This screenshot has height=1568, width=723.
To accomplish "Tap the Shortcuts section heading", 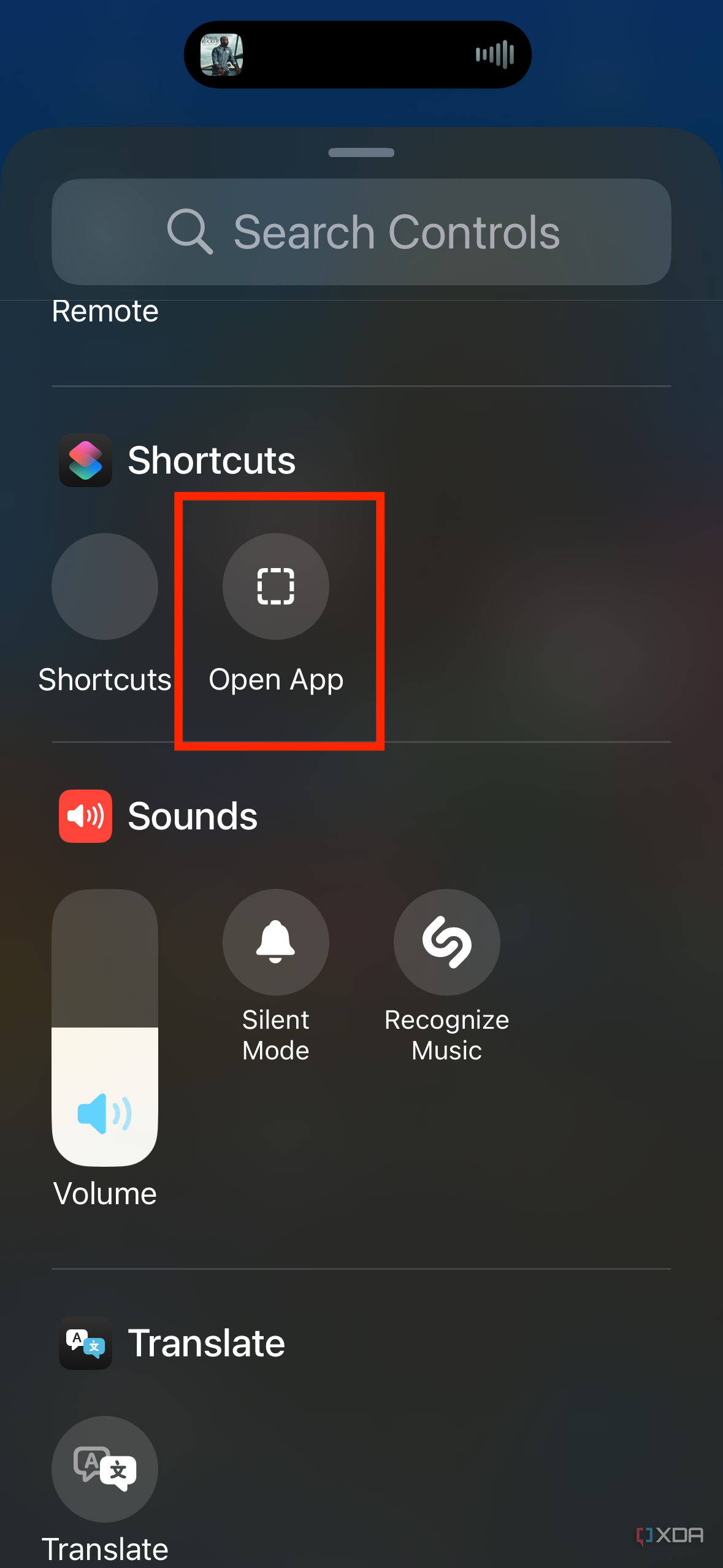I will coord(212,461).
